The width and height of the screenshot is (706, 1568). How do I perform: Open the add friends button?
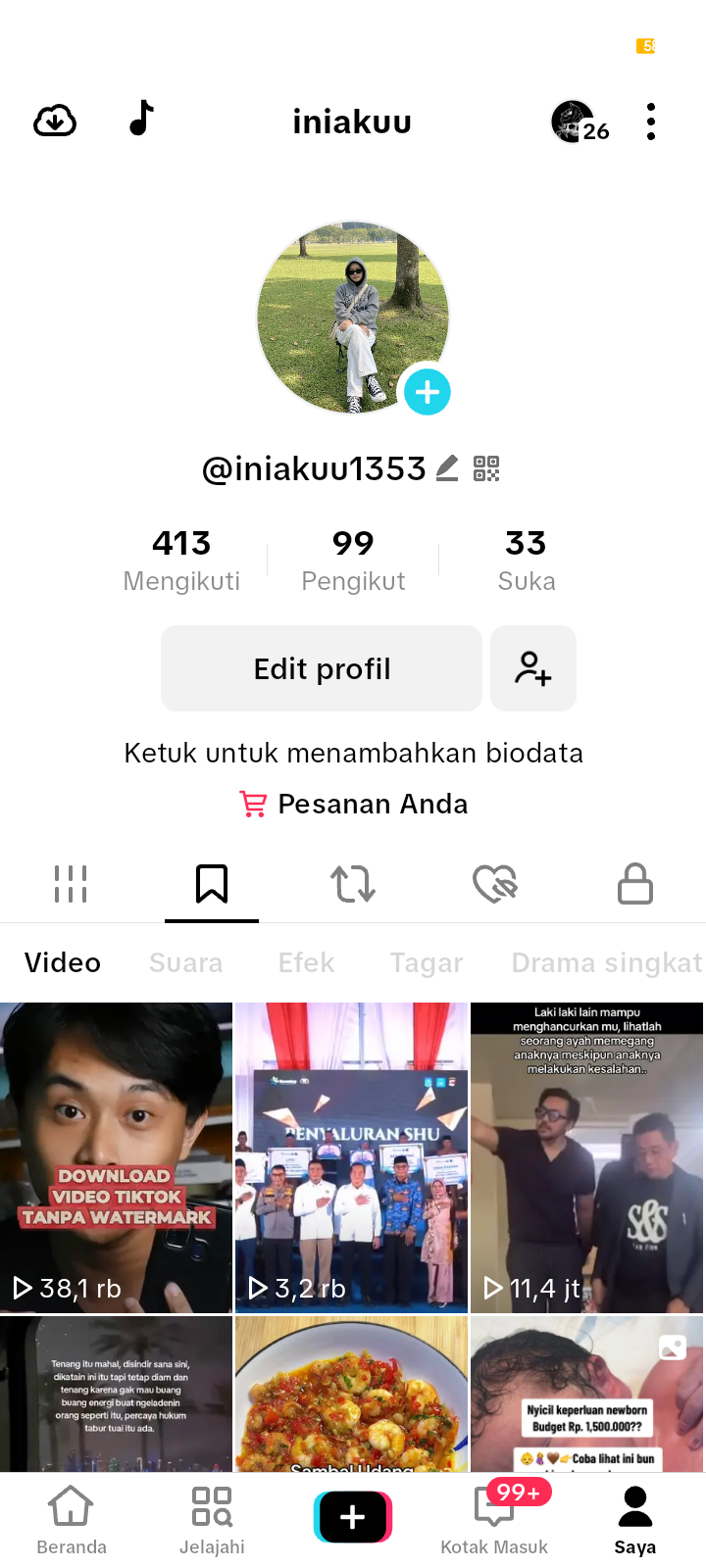(532, 668)
